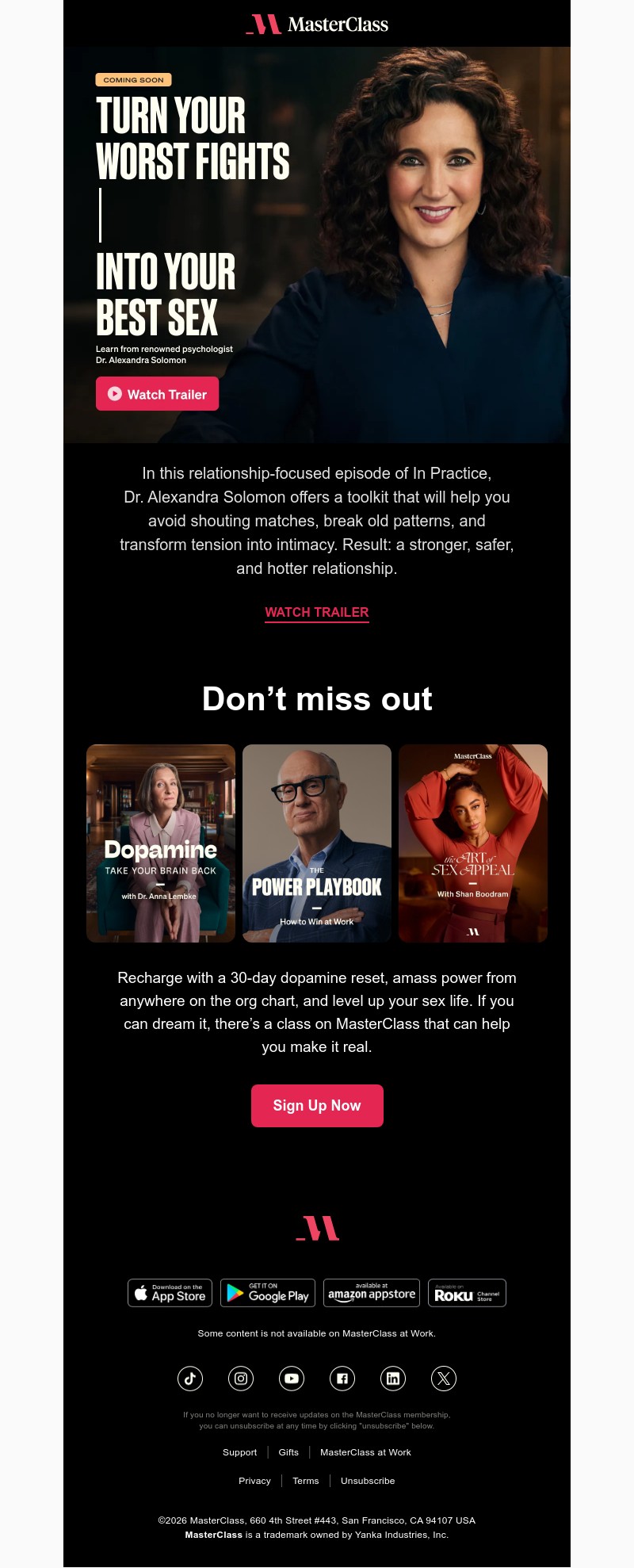
Task: Visit the MasterClass YouTube channel
Action: click(x=291, y=1379)
